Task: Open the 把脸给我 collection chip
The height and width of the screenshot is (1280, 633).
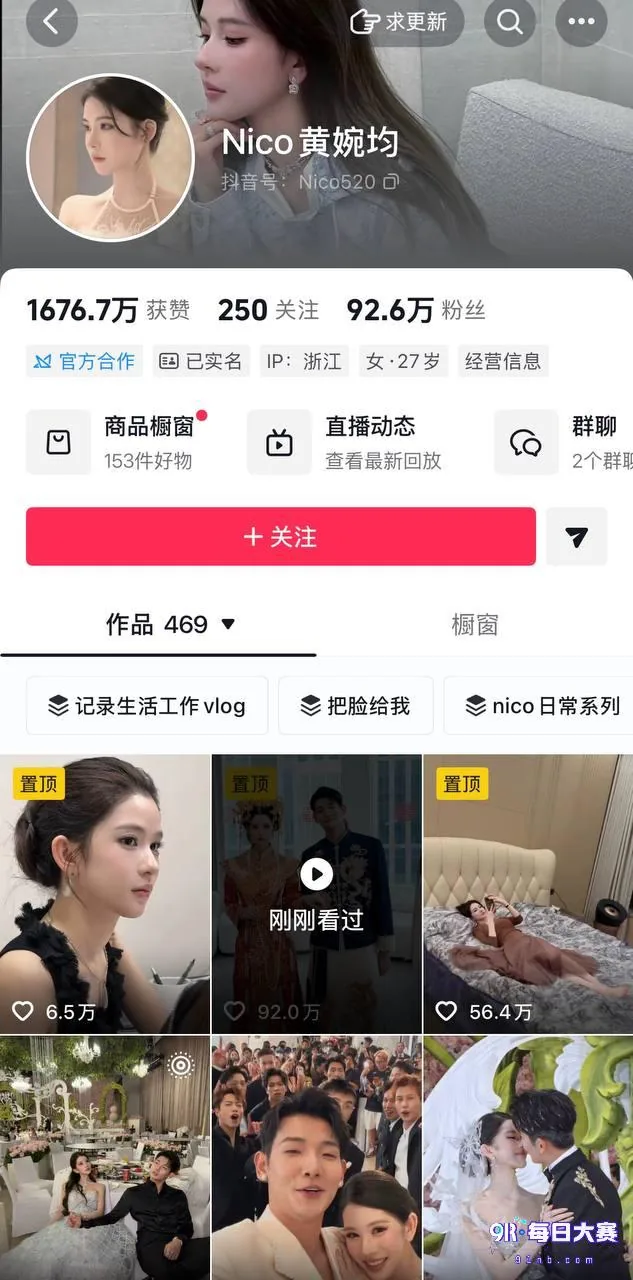Action: click(356, 706)
